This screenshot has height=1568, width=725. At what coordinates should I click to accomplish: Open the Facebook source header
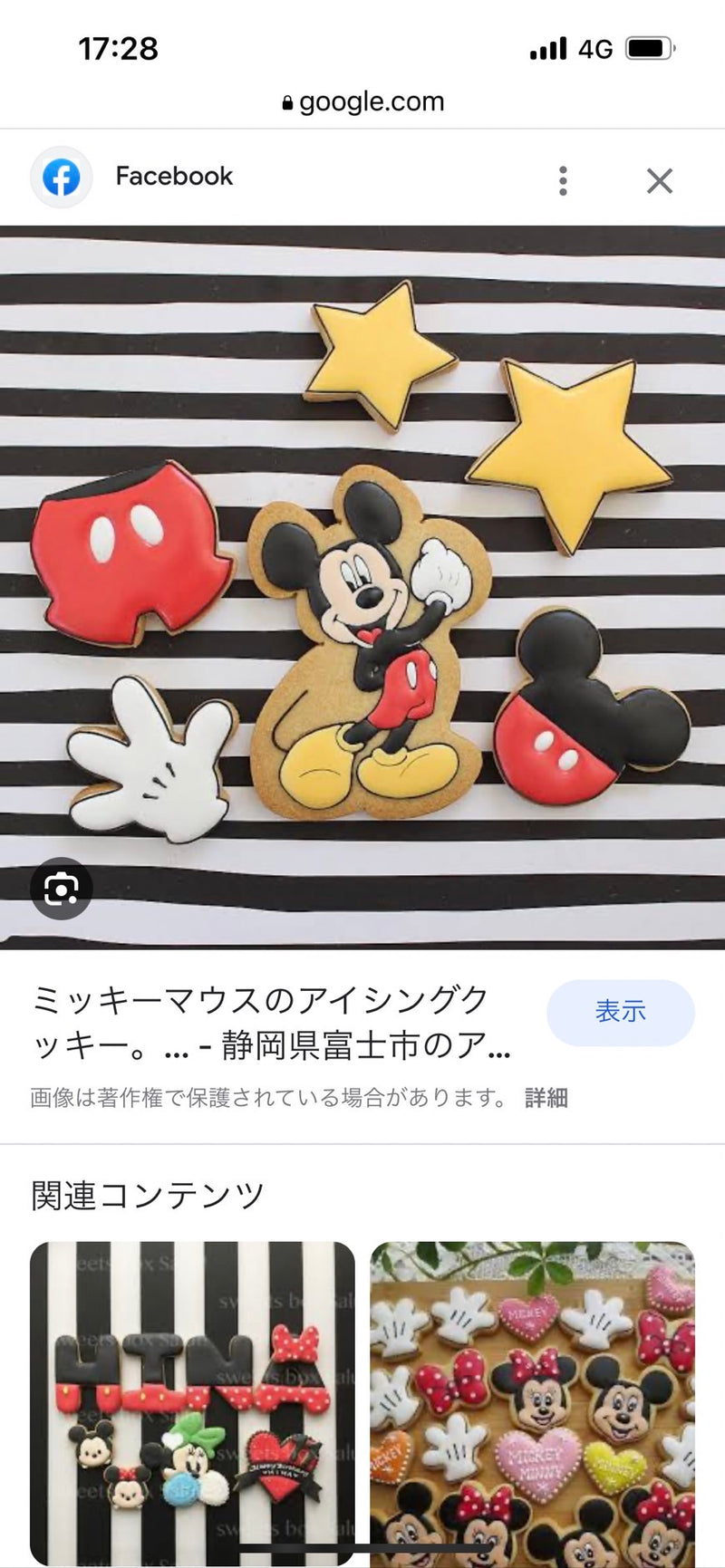(172, 177)
